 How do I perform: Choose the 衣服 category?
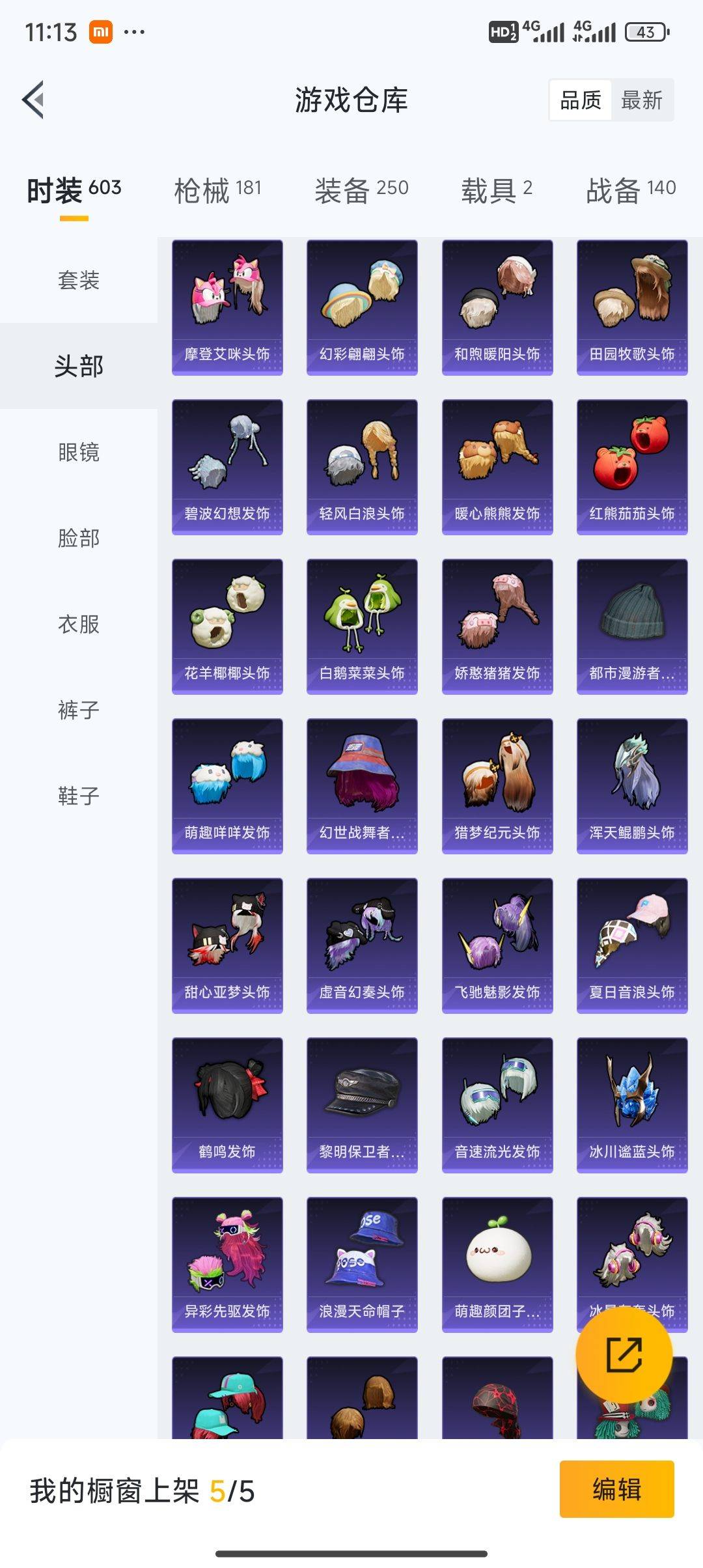(x=79, y=624)
